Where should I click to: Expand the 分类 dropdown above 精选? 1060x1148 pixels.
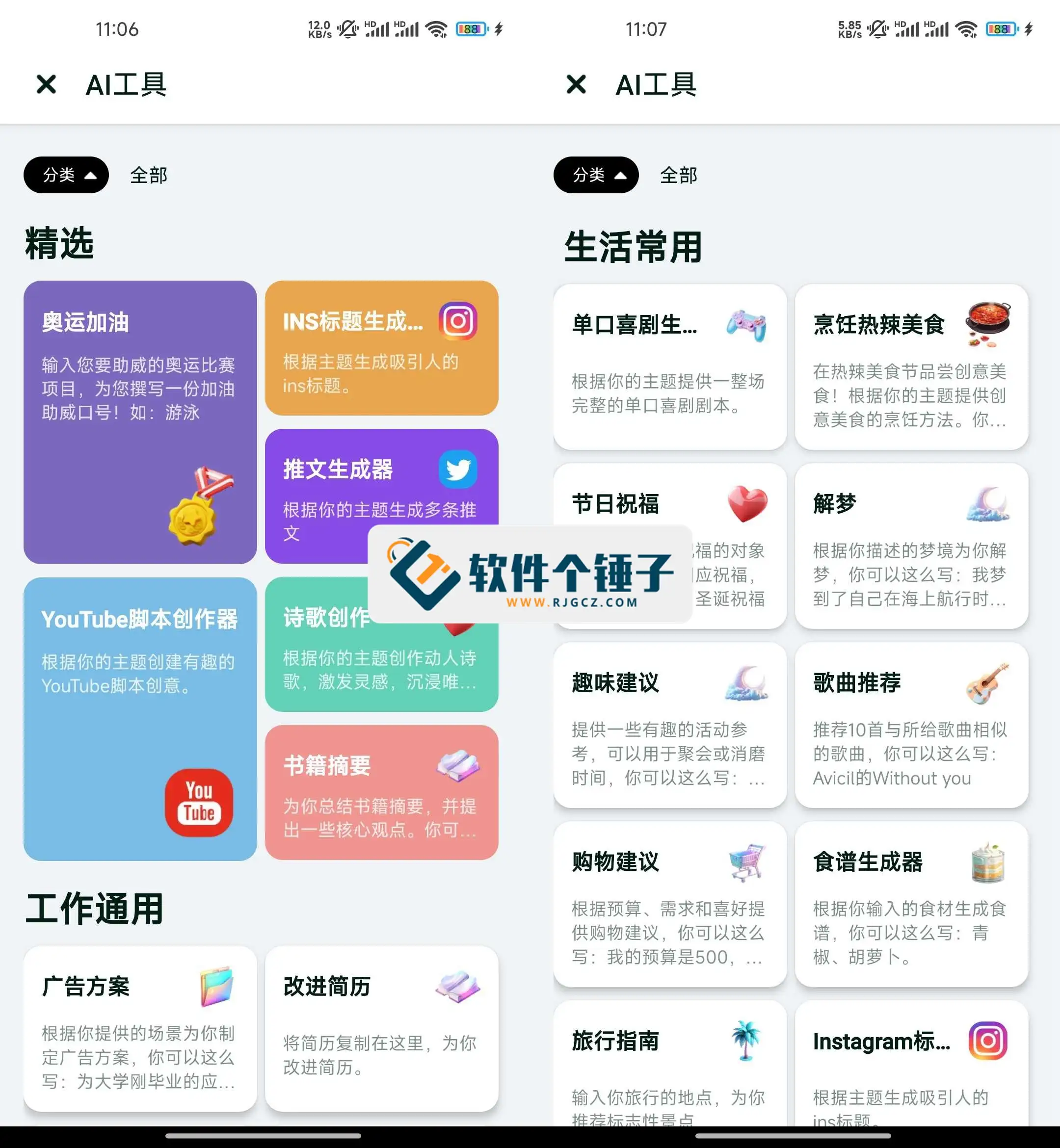[x=66, y=175]
